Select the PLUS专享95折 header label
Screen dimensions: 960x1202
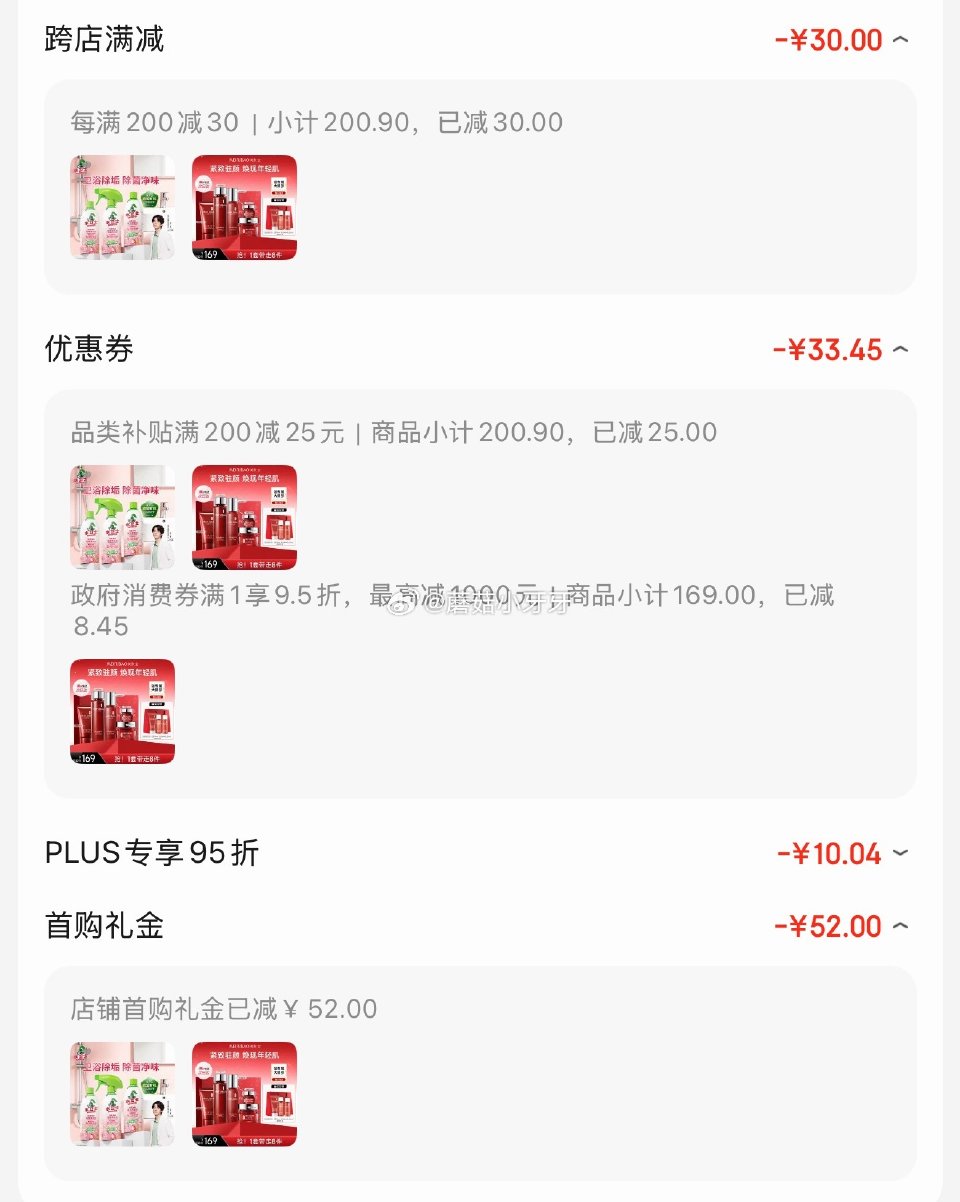tap(150, 854)
